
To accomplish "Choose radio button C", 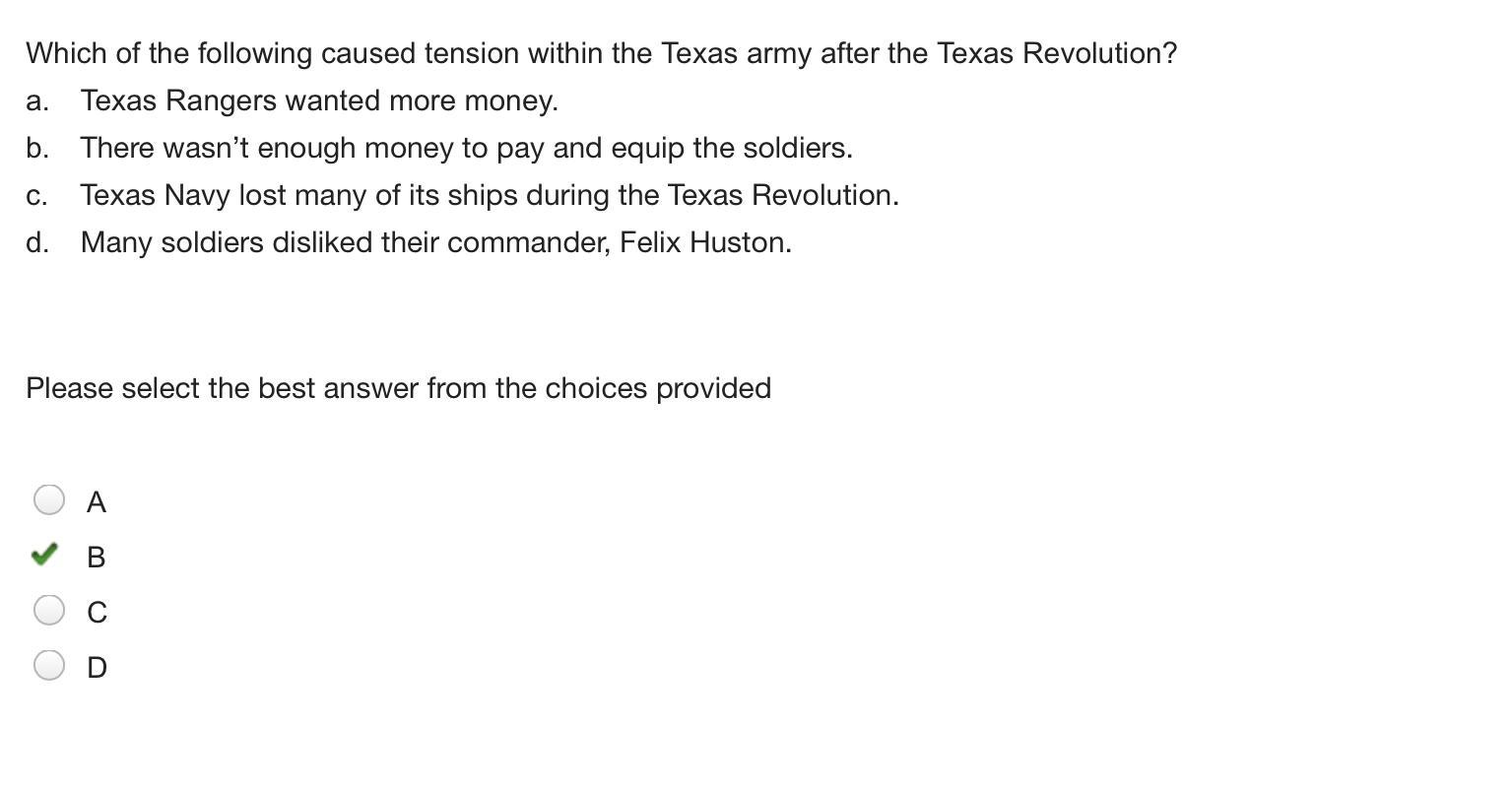I will point(49,611).
